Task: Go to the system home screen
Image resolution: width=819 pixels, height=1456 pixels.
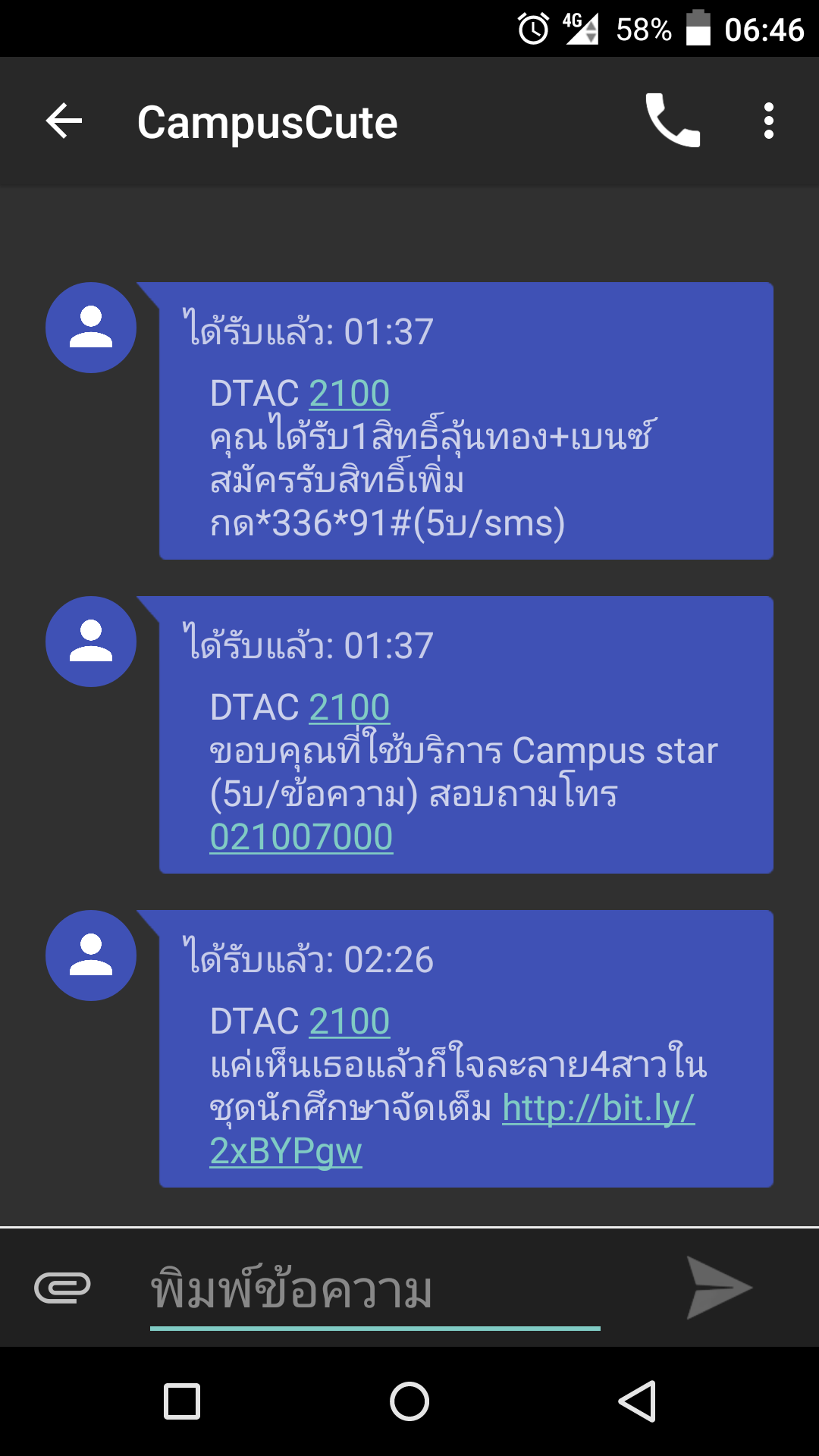Action: [409, 1401]
